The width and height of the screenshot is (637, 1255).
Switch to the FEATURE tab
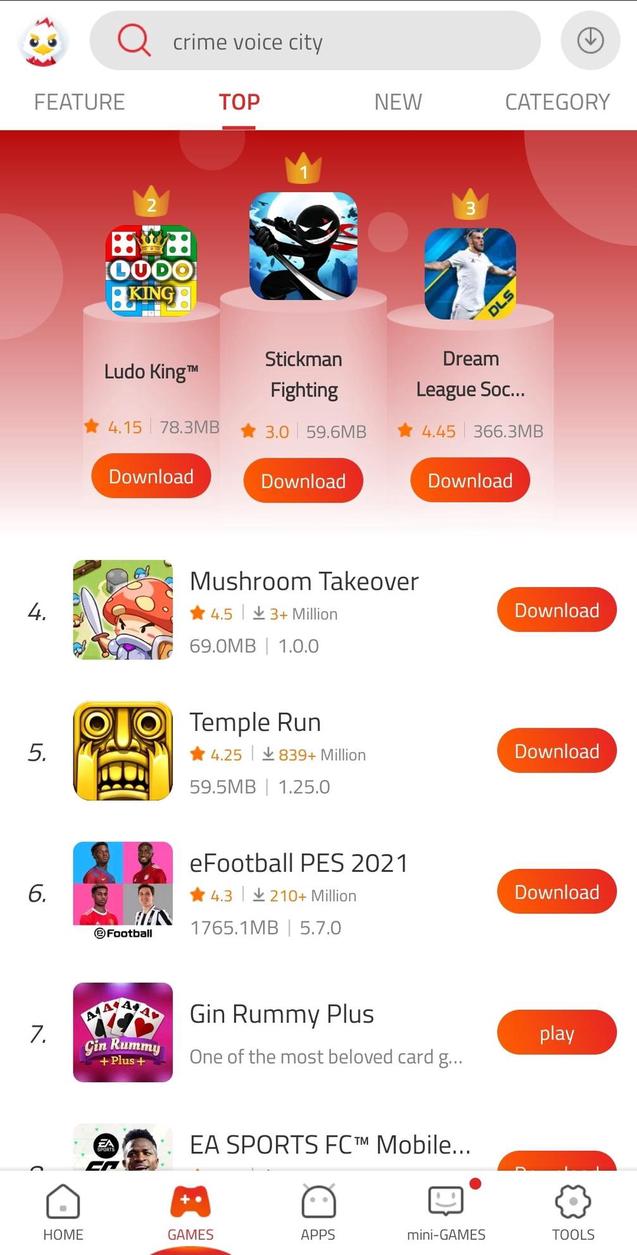(x=79, y=102)
